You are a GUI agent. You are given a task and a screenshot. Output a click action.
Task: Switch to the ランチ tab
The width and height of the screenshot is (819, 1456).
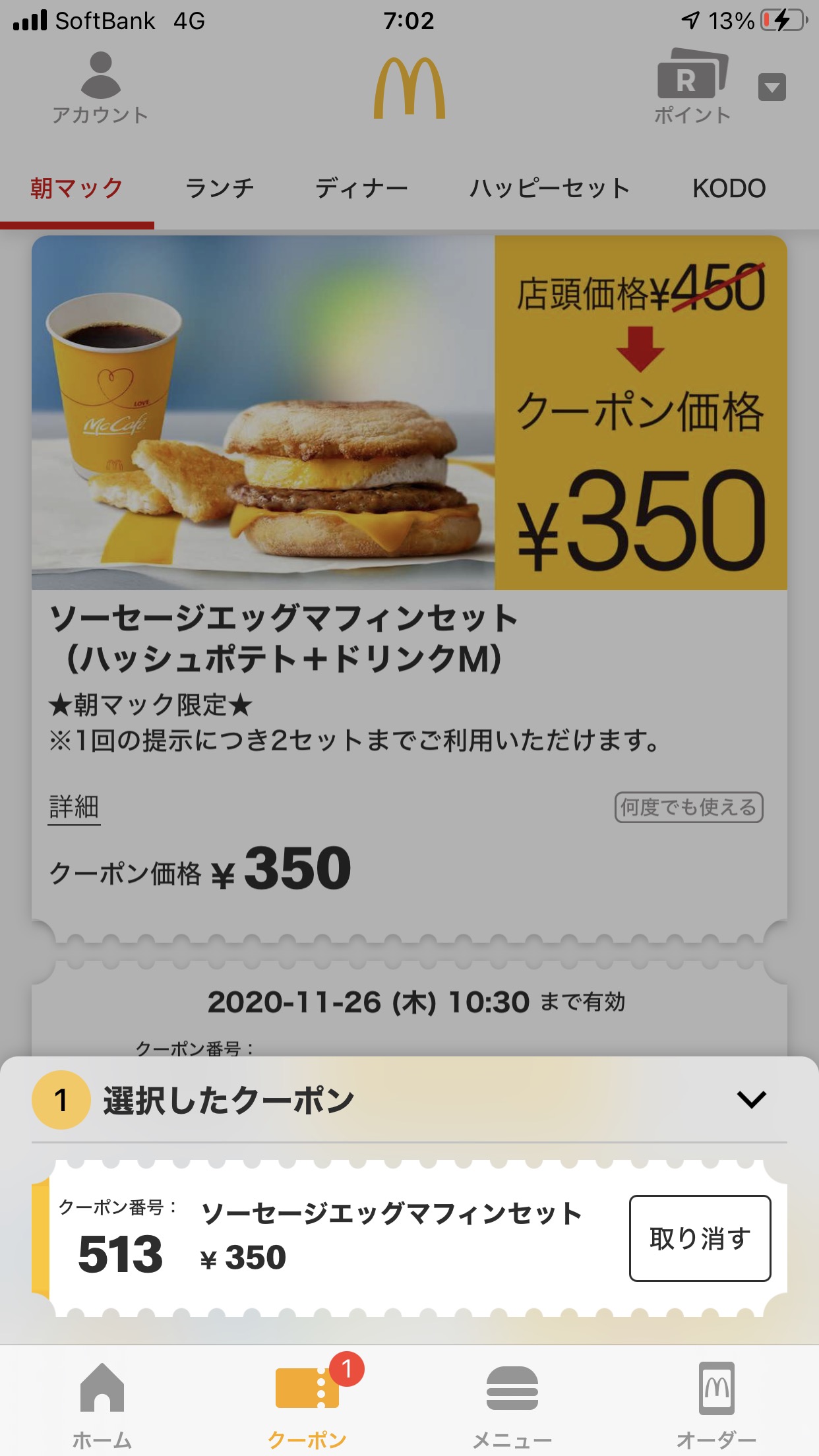[x=220, y=189]
